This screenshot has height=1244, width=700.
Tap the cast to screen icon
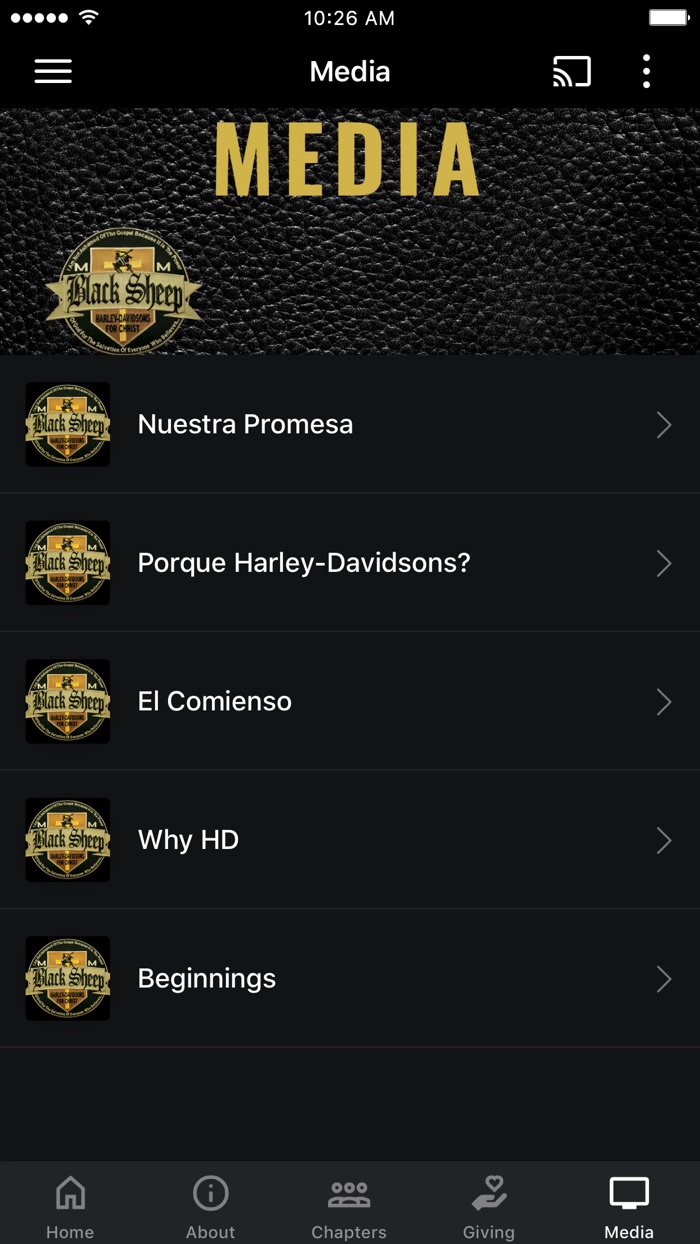coord(572,71)
